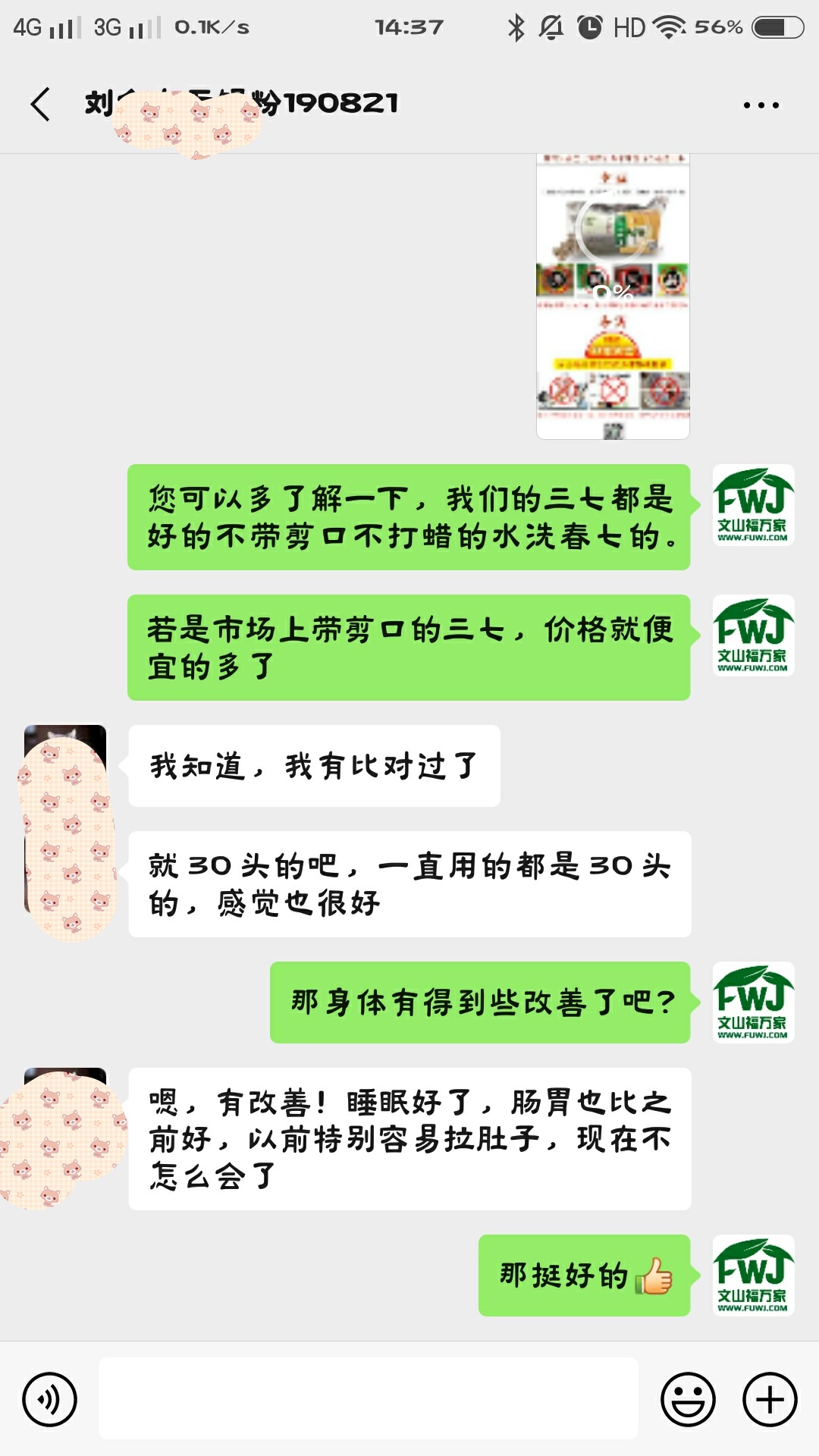This screenshot has width=819, height=1456.
Task: Open the emoji picker
Action: (689, 1399)
